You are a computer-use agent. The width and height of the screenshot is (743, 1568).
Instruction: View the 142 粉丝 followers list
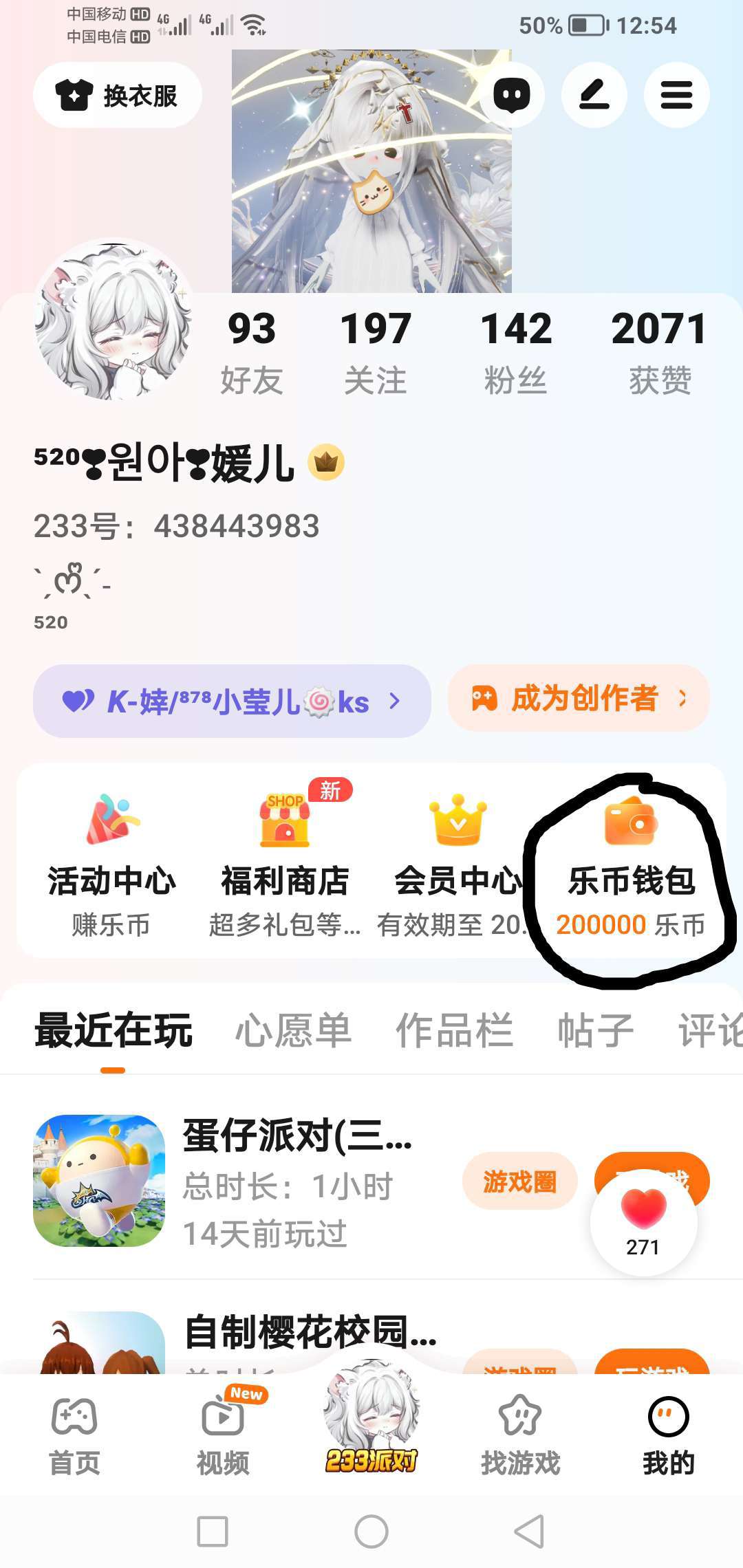point(515,351)
